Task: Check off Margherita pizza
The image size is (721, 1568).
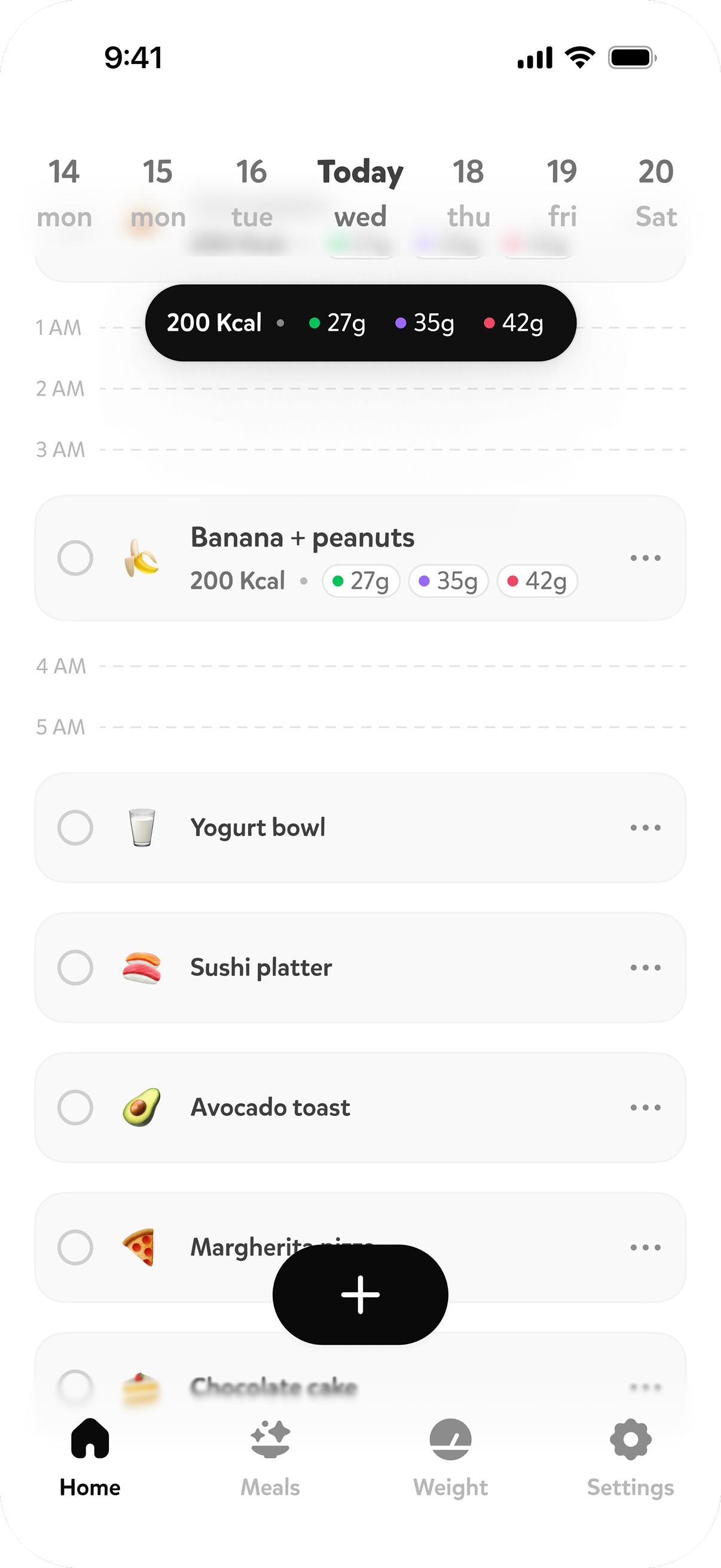Action: pos(75,1247)
